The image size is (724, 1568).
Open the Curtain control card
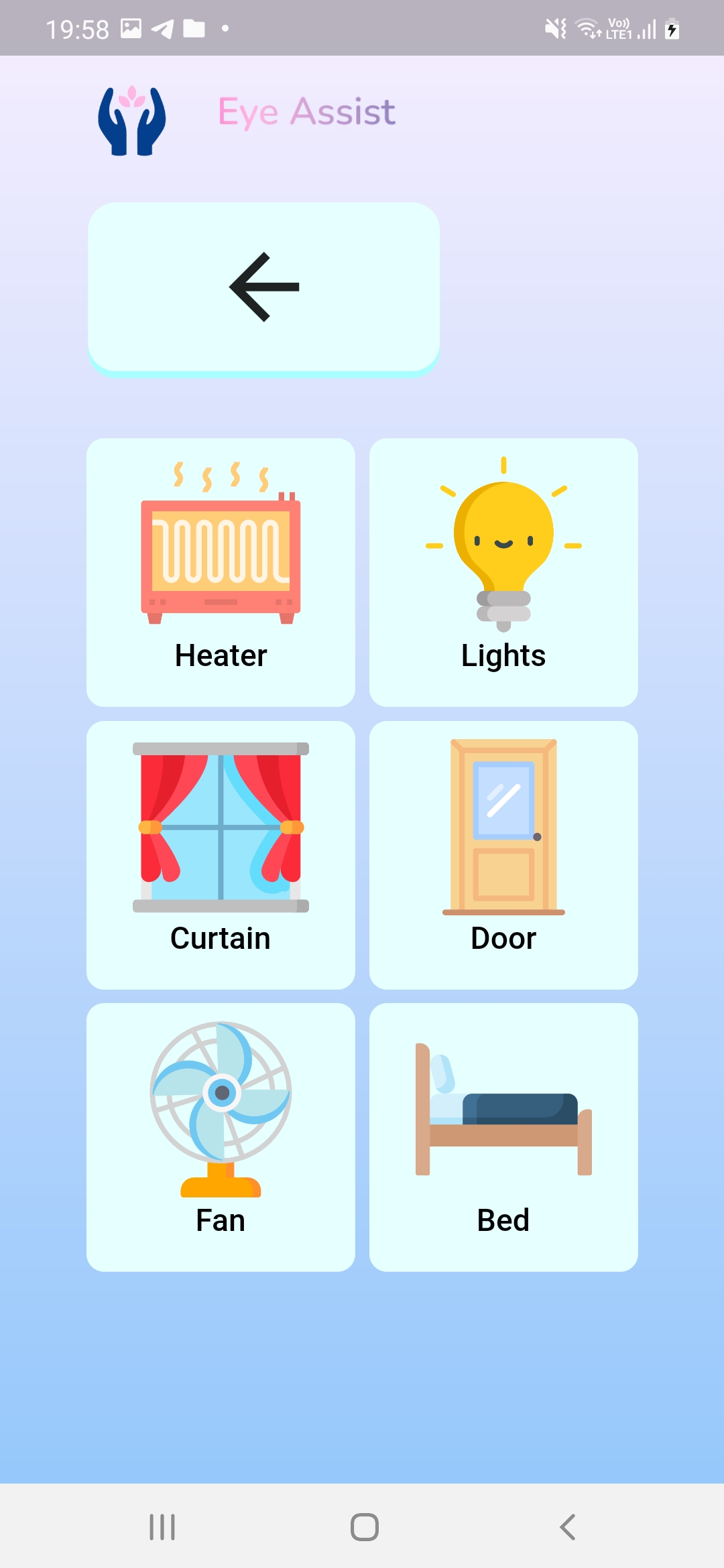pos(221,855)
